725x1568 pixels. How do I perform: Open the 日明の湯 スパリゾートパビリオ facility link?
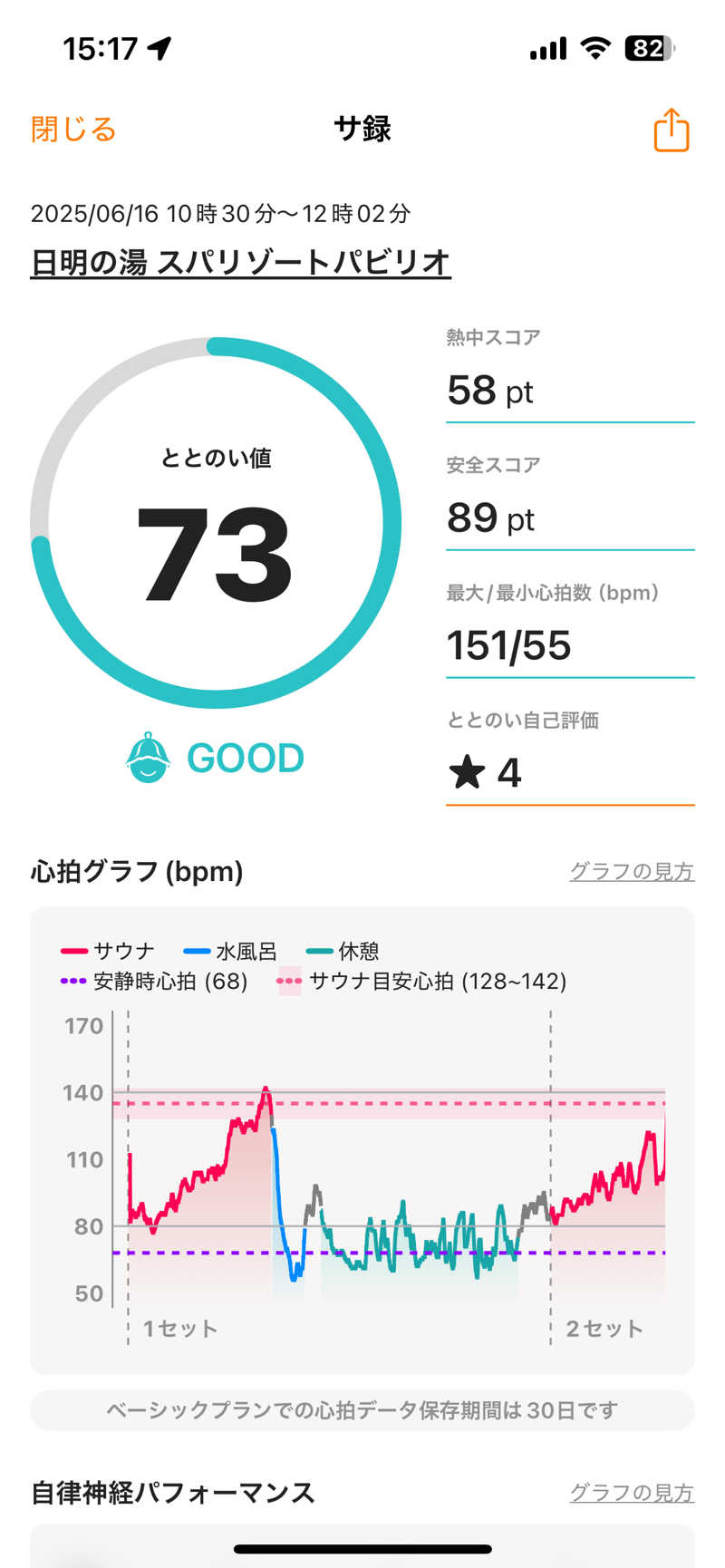pos(240,262)
